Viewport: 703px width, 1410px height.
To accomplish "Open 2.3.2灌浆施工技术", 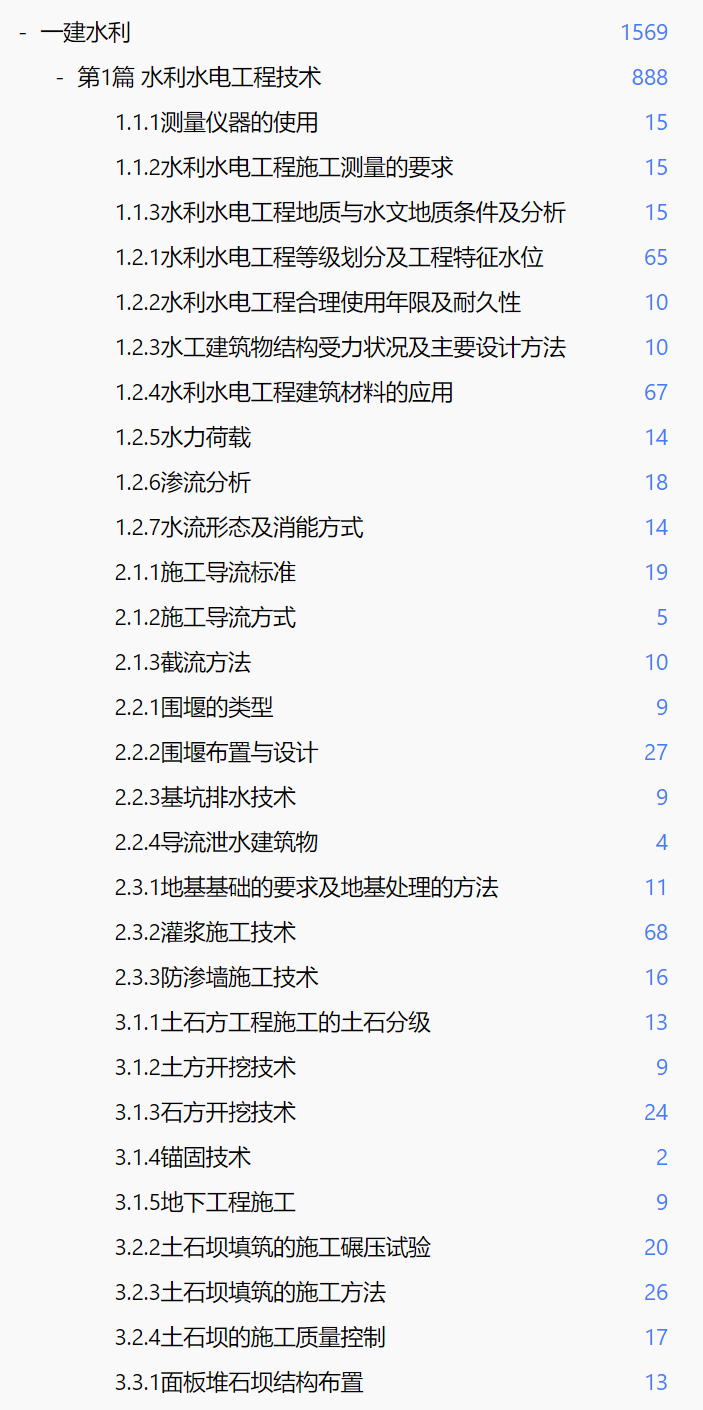I will pyautogui.click(x=206, y=933).
